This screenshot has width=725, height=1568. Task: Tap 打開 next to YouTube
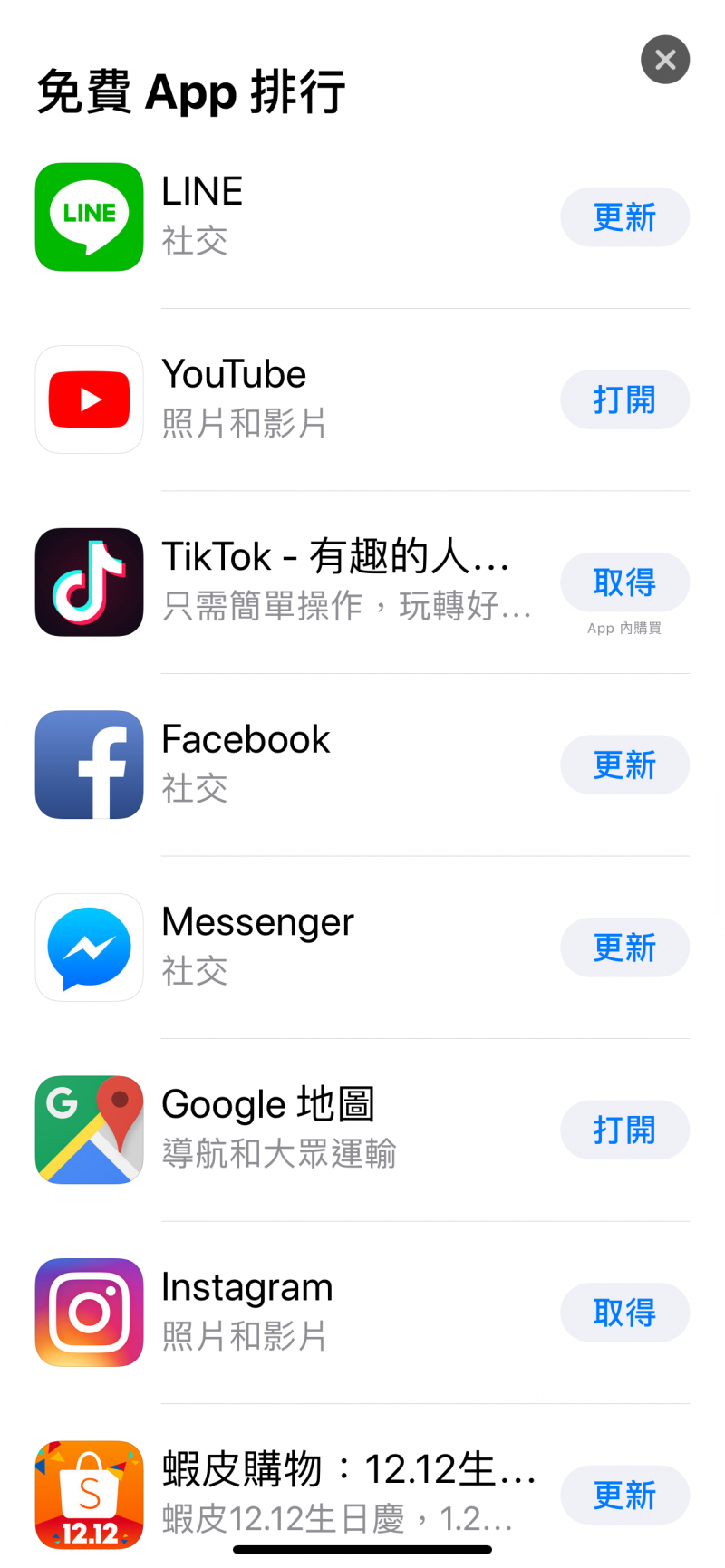pos(624,399)
